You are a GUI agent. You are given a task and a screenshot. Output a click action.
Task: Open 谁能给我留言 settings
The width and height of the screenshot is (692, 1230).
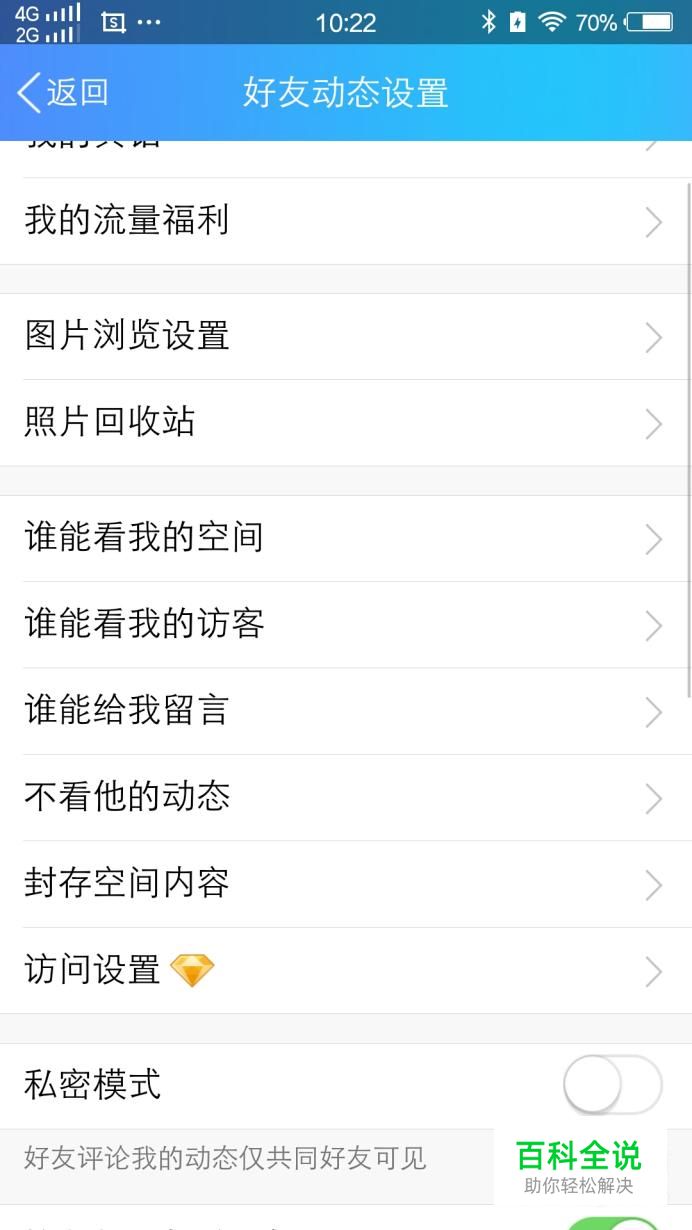point(346,711)
